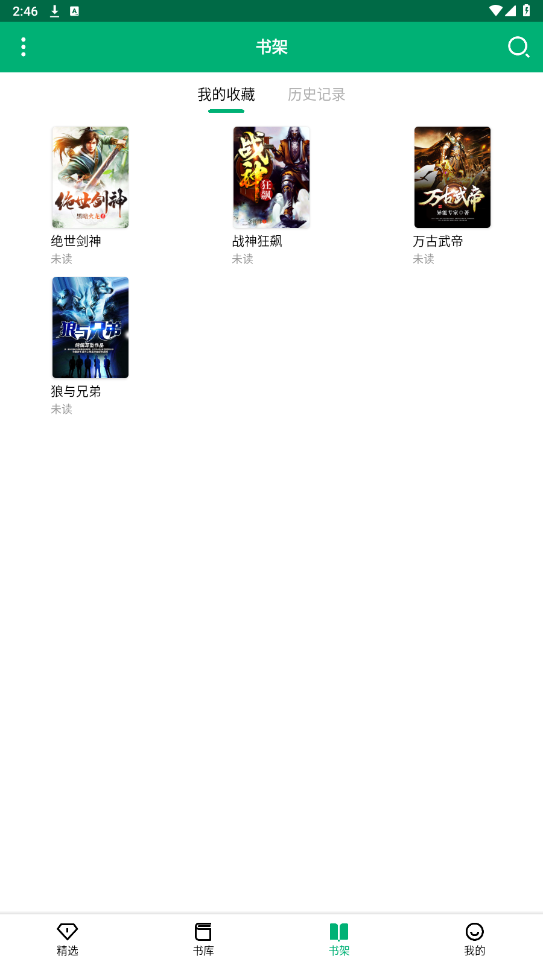Tap the search icon in the header
The image size is (543, 965).
click(x=518, y=47)
